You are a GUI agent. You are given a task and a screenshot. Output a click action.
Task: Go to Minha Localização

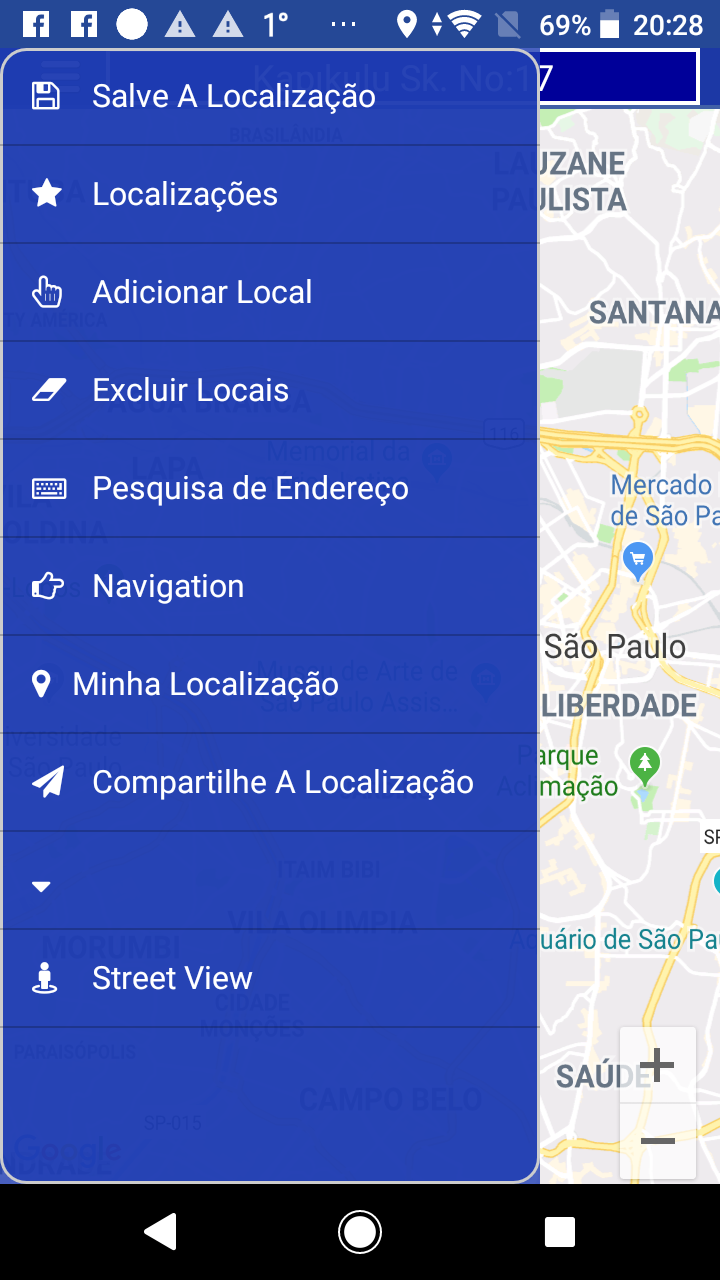(270, 684)
